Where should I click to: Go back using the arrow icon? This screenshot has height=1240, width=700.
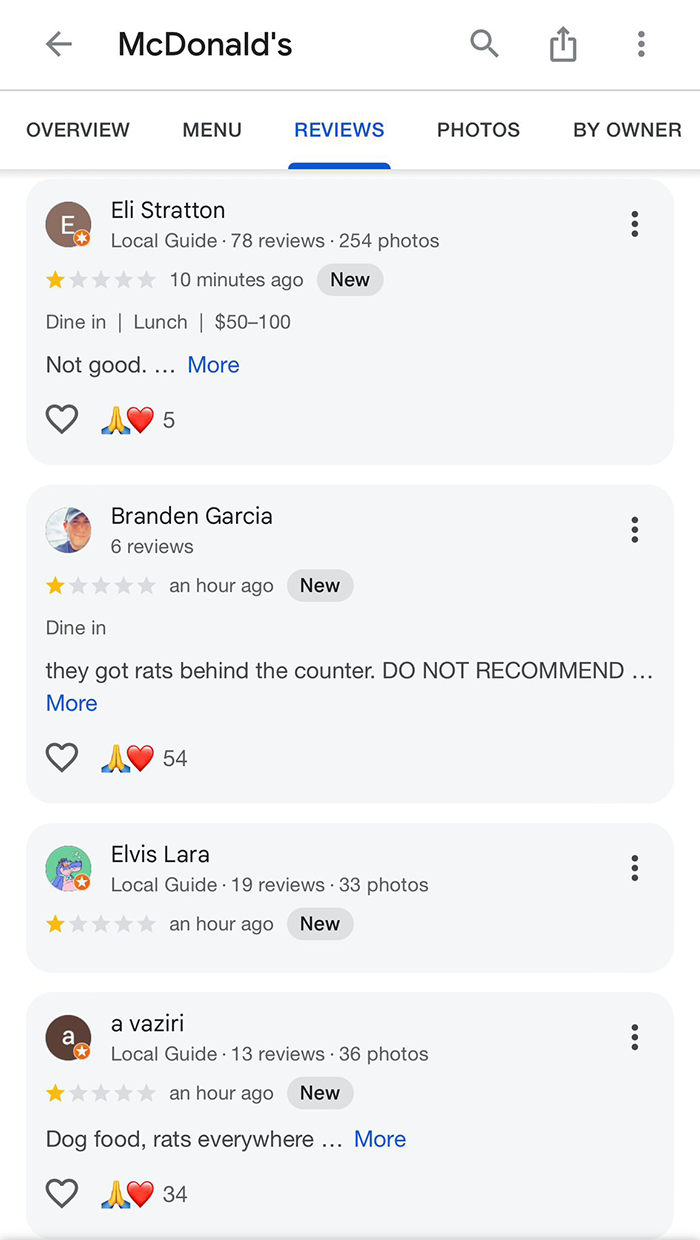point(59,44)
